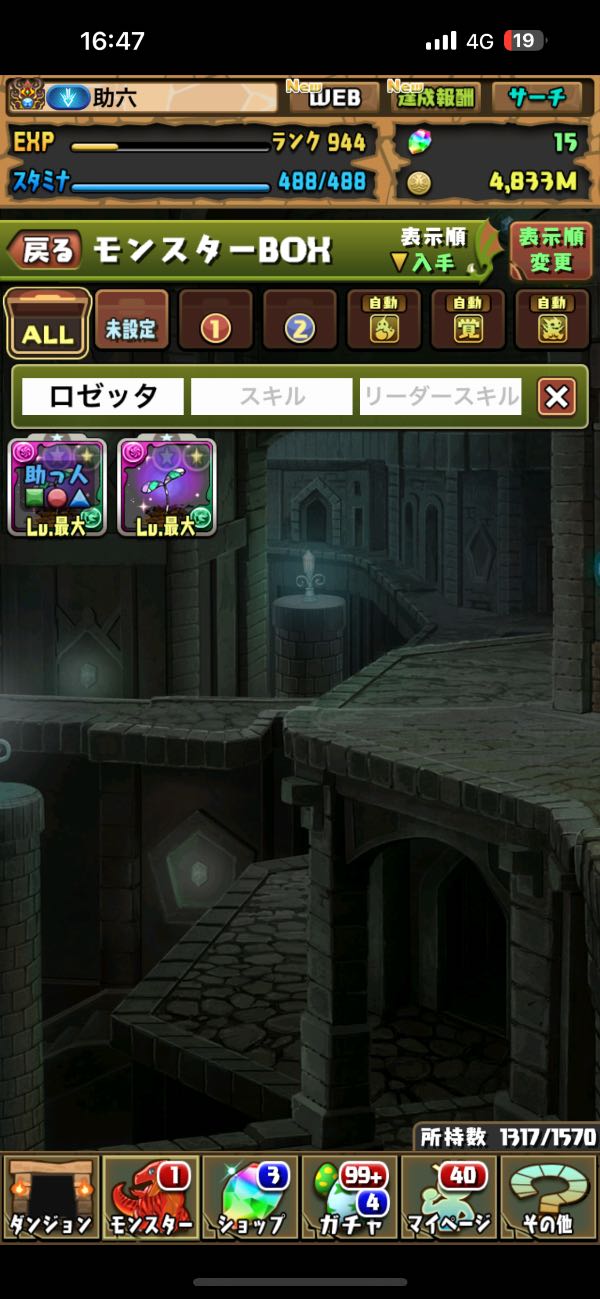Open the その他 tab
The height and width of the screenshot is (1299, 600).
tap(548, 1197)
